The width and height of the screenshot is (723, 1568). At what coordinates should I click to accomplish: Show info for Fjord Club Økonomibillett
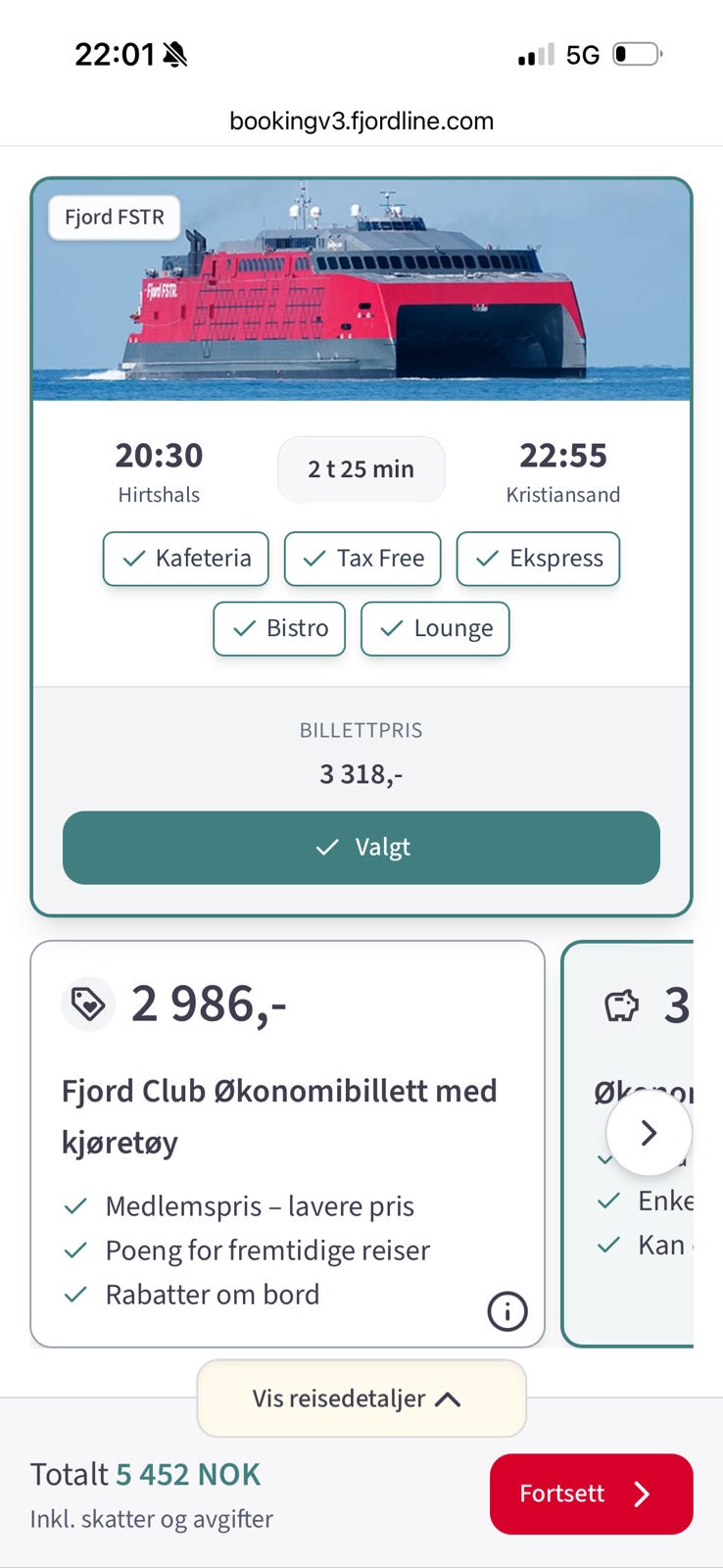pyautogui.click(x=506, y=1311)
